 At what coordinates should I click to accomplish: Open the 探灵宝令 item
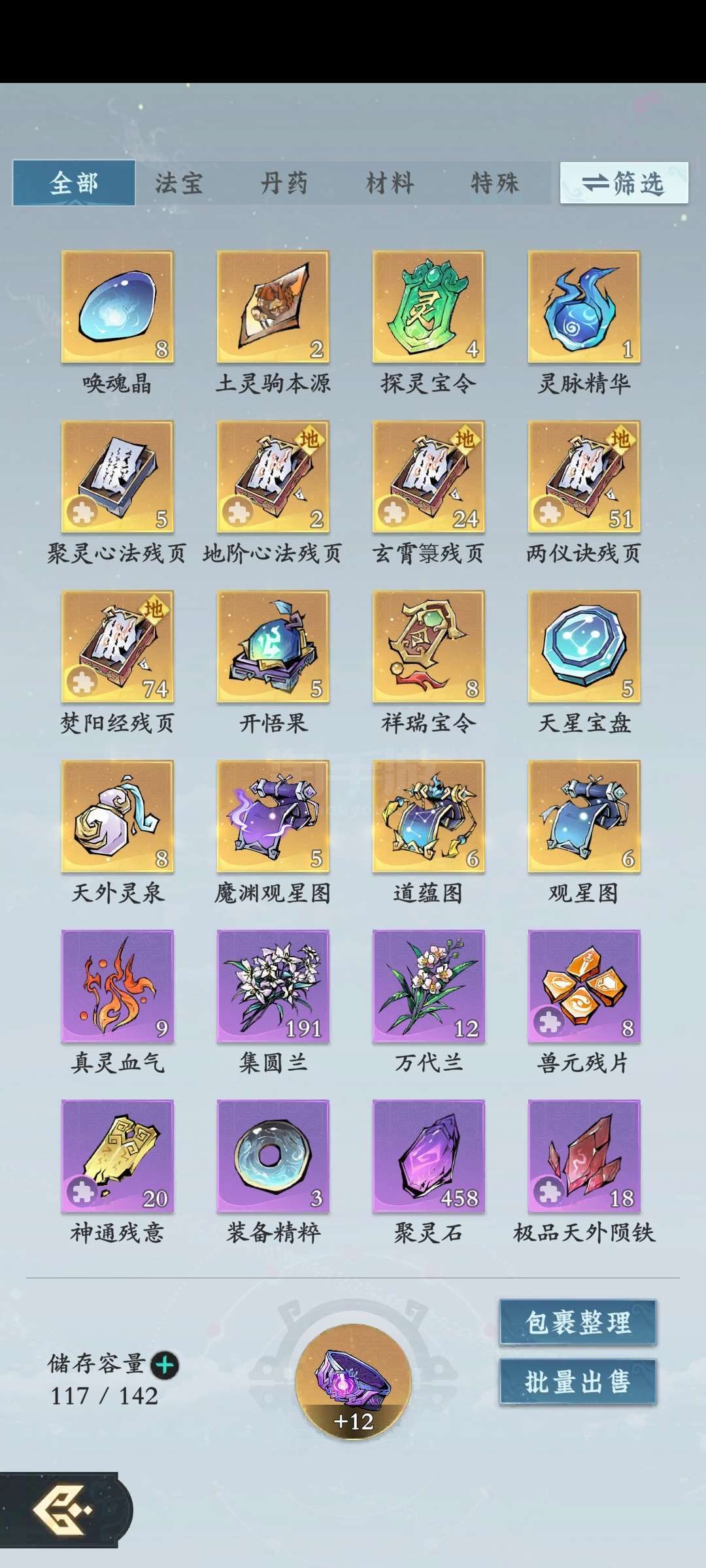click(429, 307)
